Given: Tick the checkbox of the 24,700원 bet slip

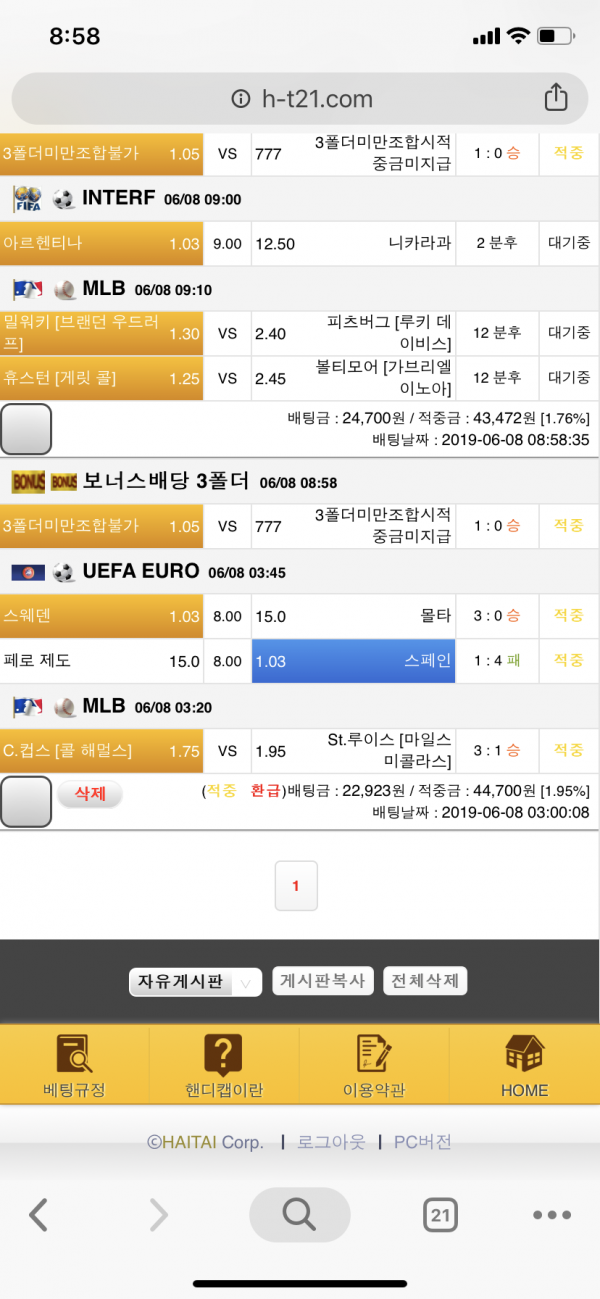Looking at the screenshot, I should point(26,429).
